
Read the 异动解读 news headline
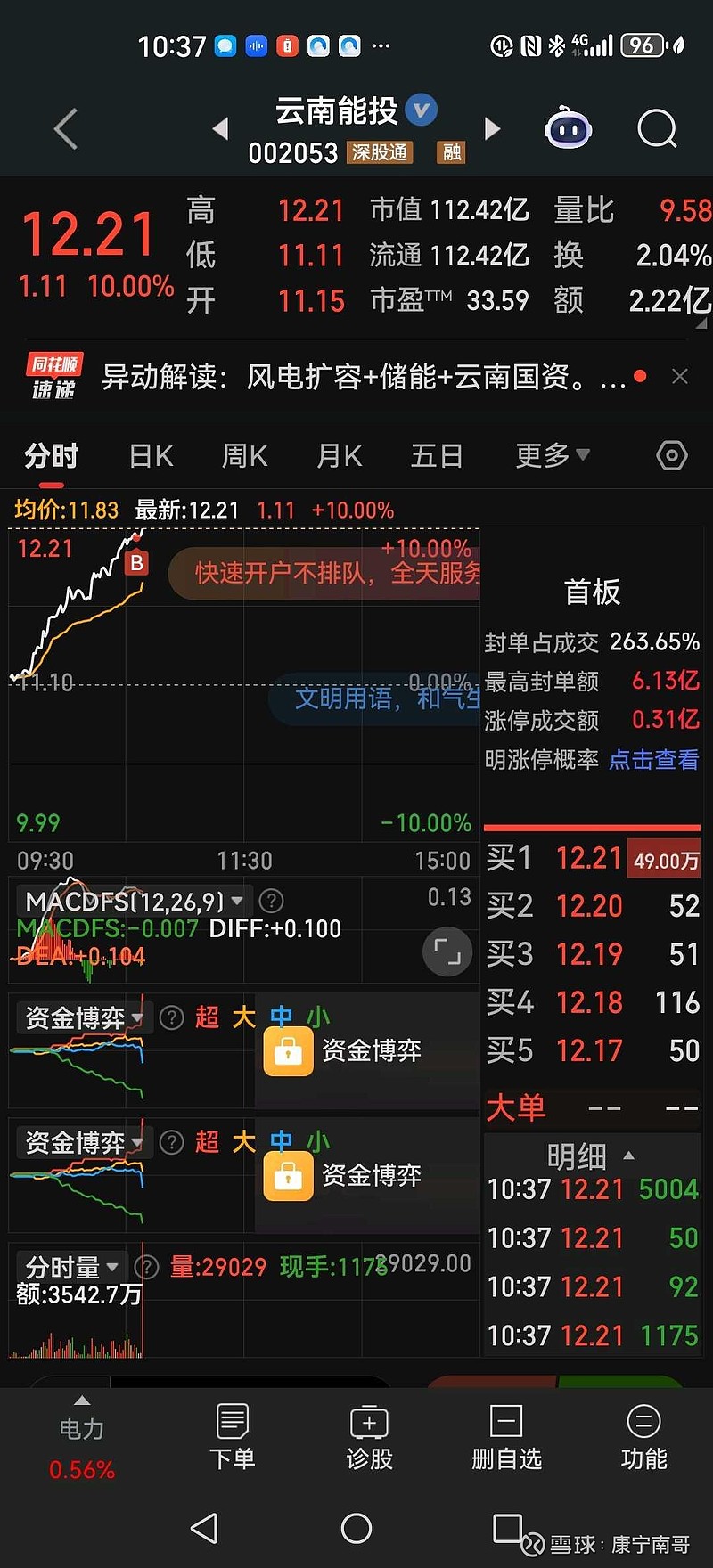356,377
